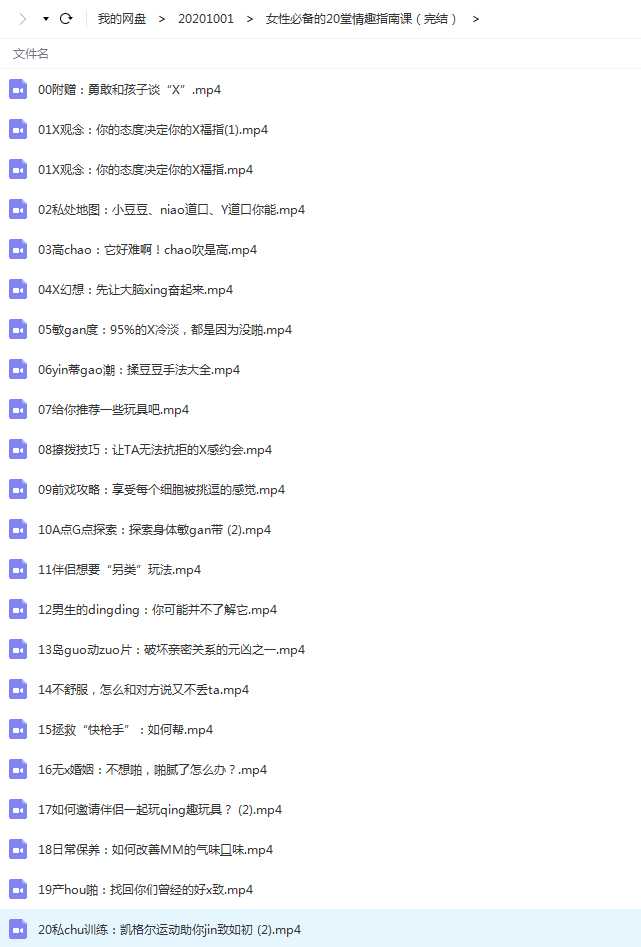The height and width of the screenshot is (947, 641).
Task: Open the 20201001 folder breadcrumb
Action: point(208,19)
